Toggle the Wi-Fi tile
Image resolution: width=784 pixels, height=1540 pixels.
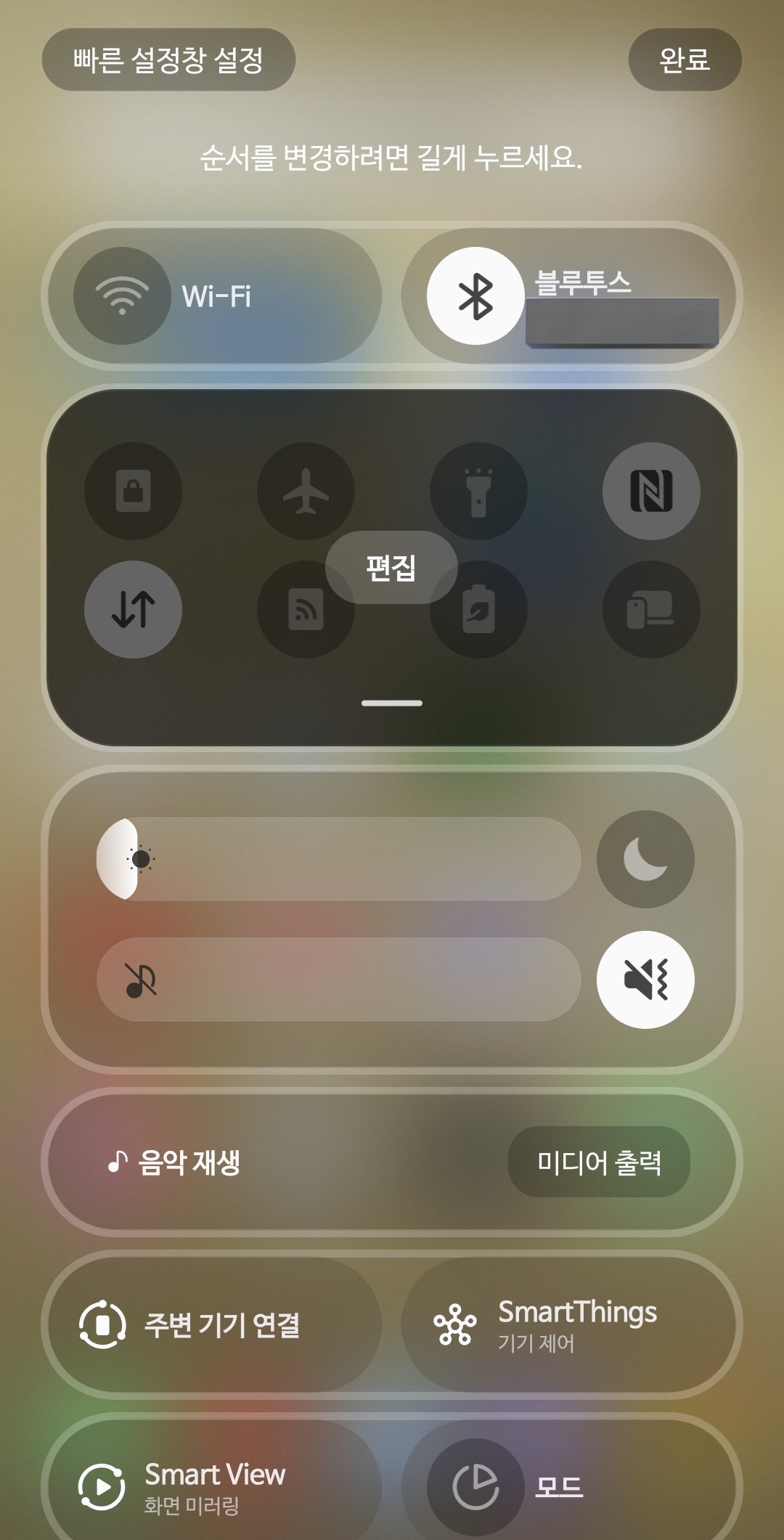[x=122, y=296]
